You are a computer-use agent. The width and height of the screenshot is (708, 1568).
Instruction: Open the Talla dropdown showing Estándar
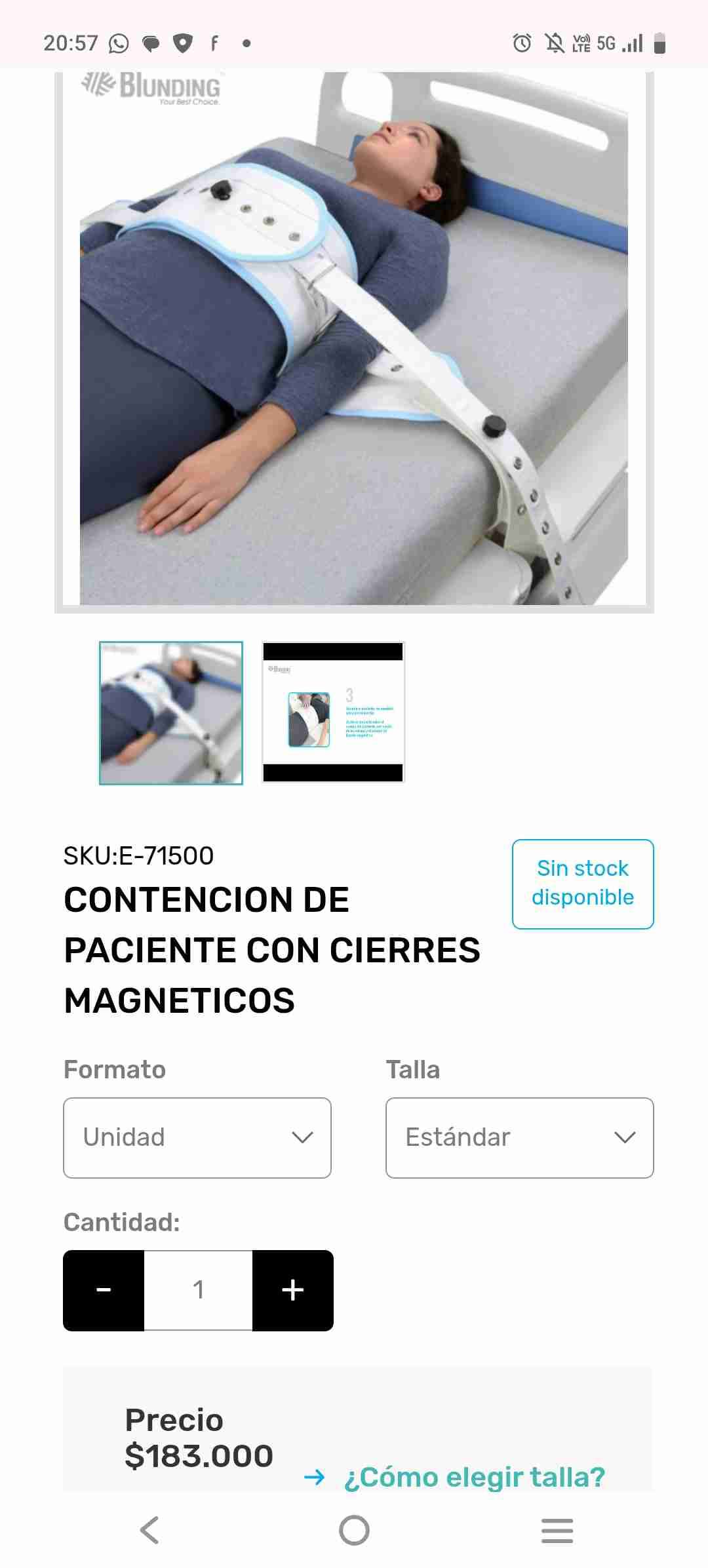pyautogui.click(x=520, y=1137)
